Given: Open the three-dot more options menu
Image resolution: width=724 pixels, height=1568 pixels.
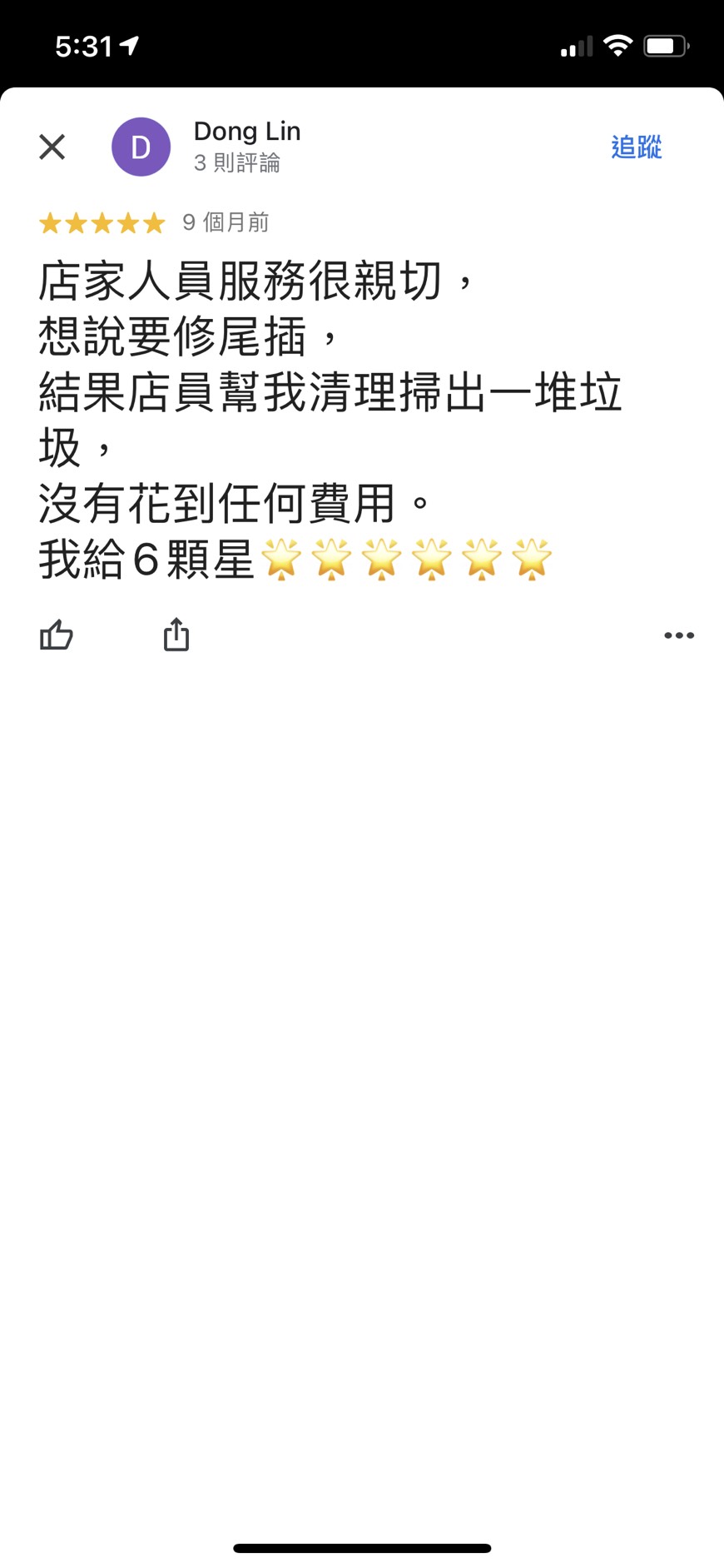Looking at the screenshot, I should click(679, 635).
